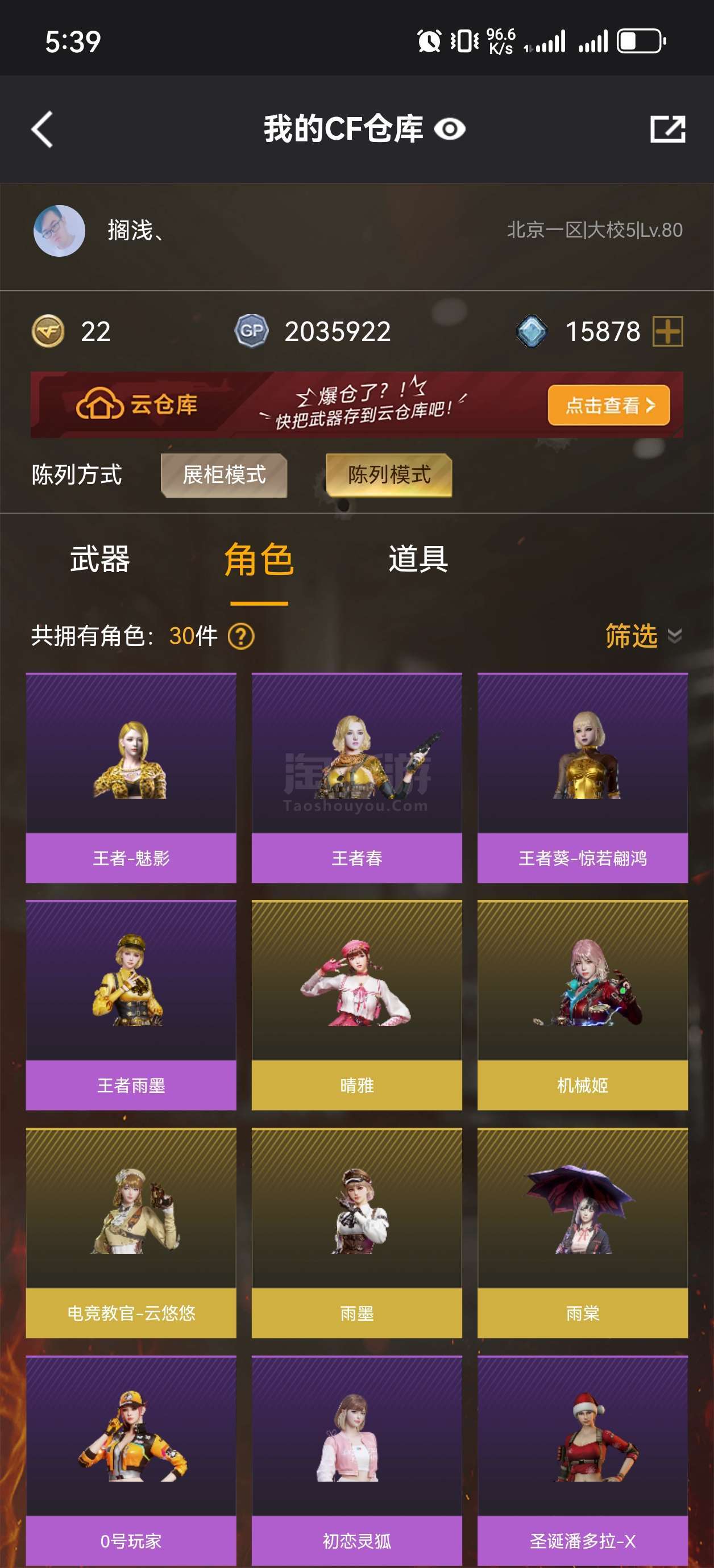This screenshot has width=714, height=1568.
Task: Open the 机械姬 character card
Action: 583,1005
